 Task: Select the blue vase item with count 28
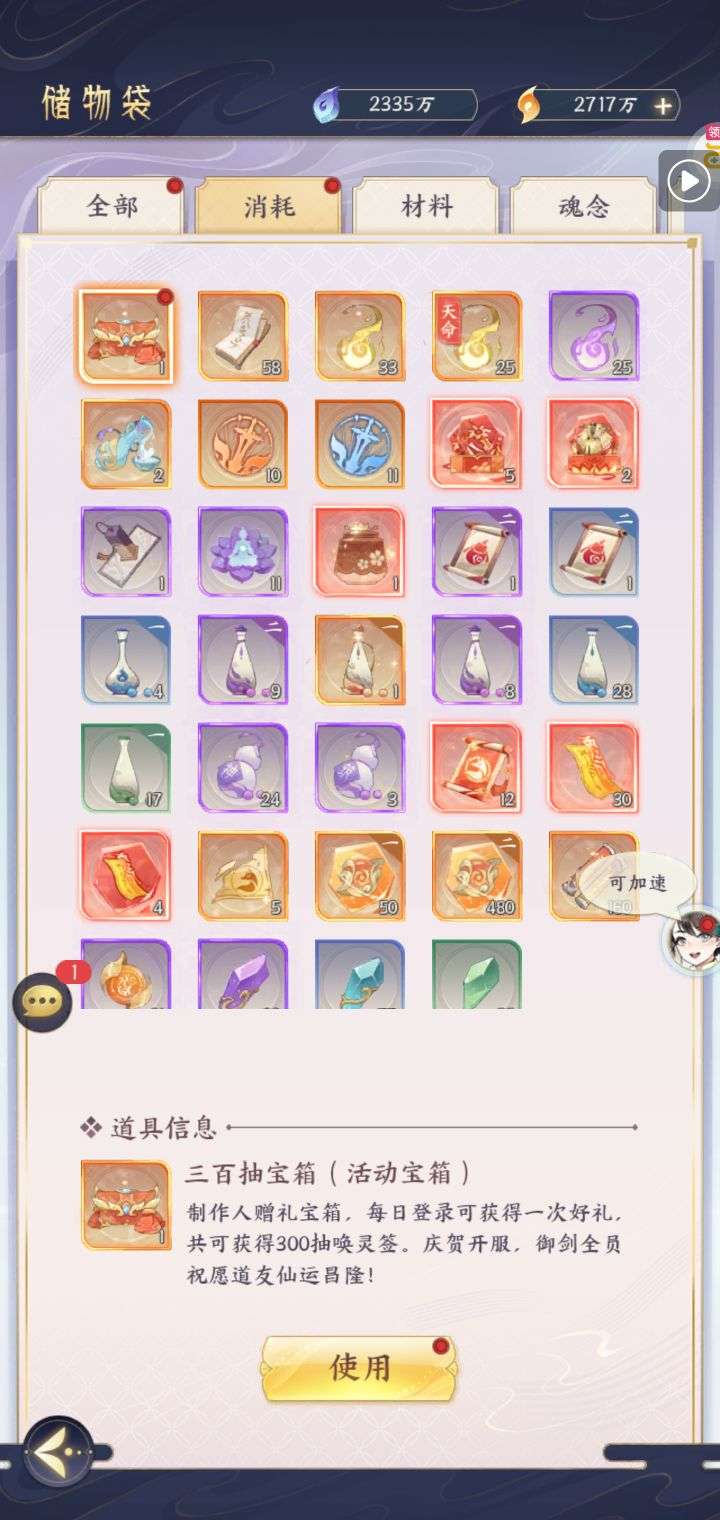[594, 660]
